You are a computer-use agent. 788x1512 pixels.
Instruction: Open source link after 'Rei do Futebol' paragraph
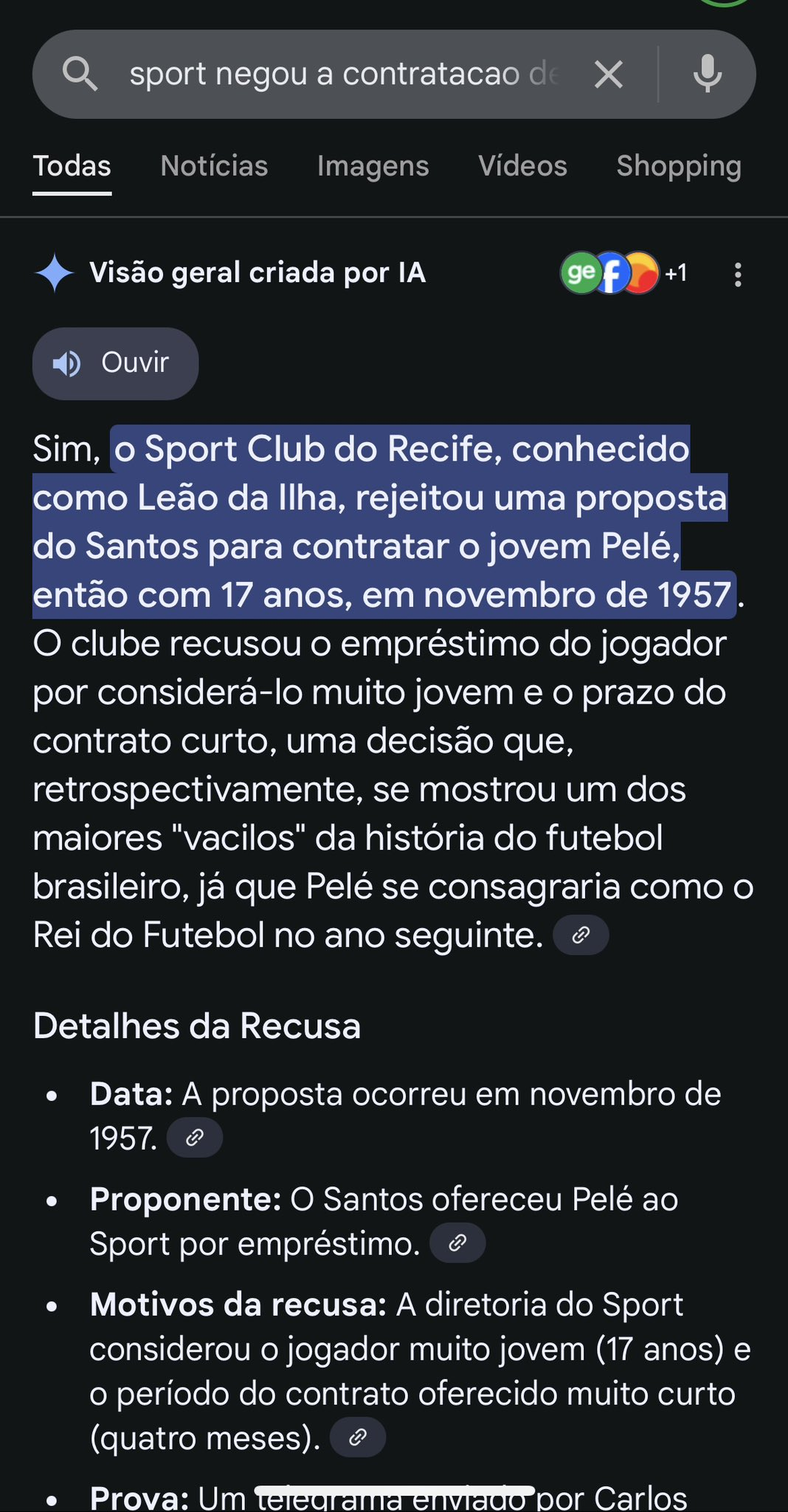(581, 935)
